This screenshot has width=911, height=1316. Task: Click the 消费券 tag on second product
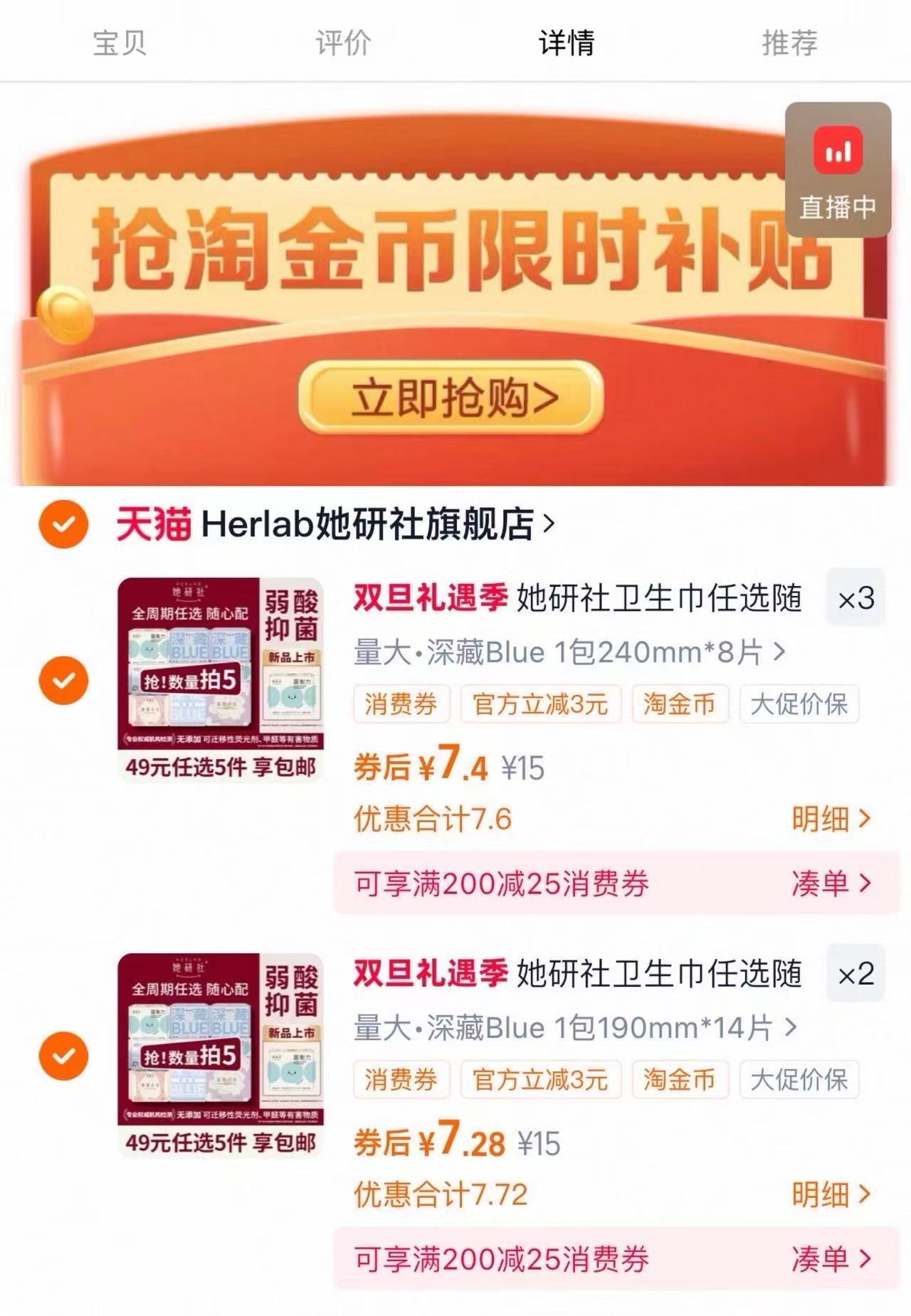(x=401, y=1079)
